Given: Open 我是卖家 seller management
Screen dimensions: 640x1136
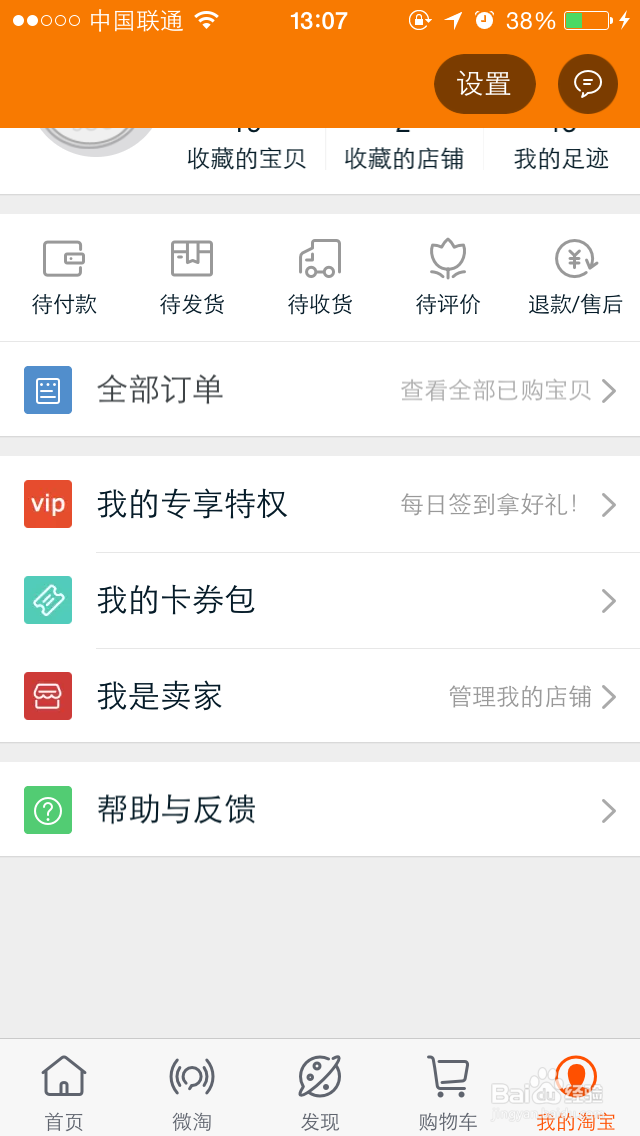Looking at the screenshot, I should 320,696.
